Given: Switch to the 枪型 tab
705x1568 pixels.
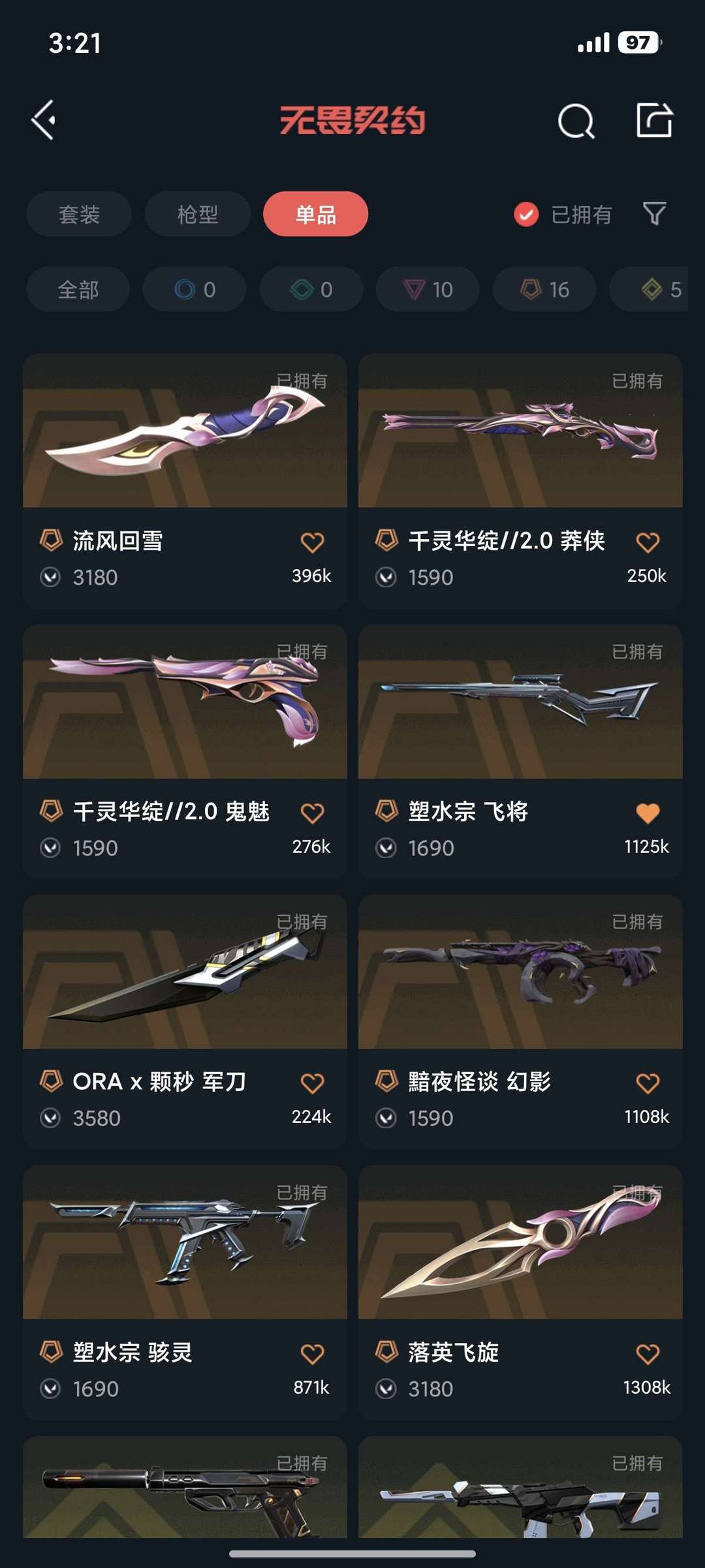Looking at the screenshot, I should [x=198, y=214].
